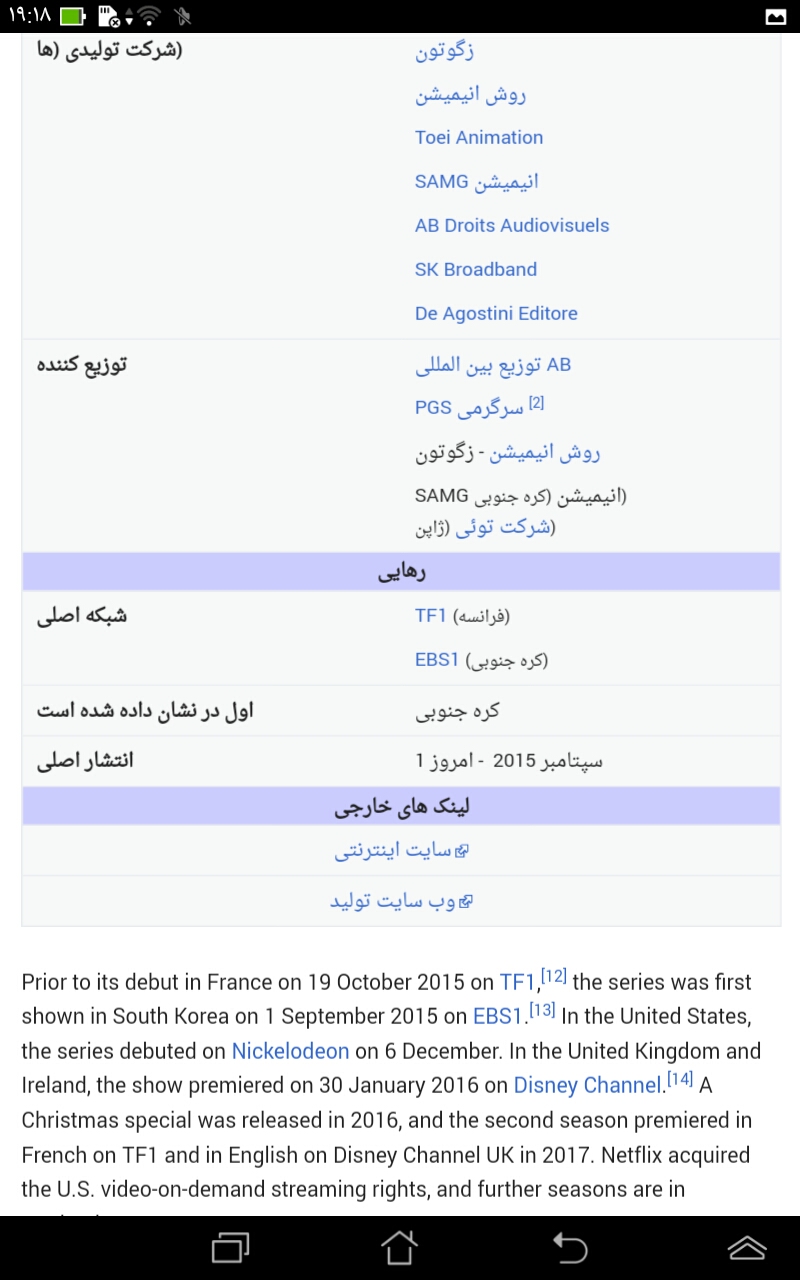Image resolution: width=800 pixels, height=1280 pixels.
Task: Visit the SK Broadband link
Action: tap(476, 270)
